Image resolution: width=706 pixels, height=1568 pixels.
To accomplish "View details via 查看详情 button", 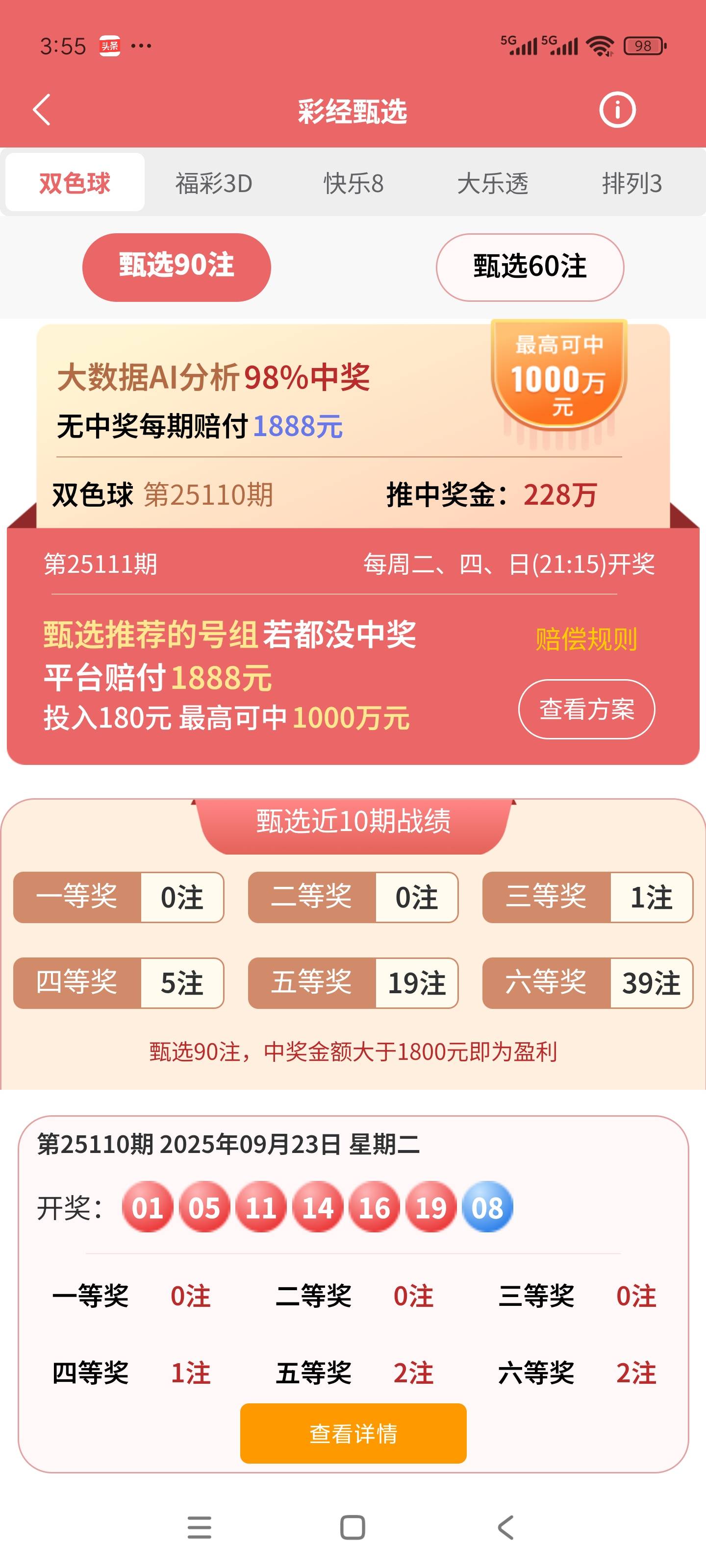I will [353, 1433].
